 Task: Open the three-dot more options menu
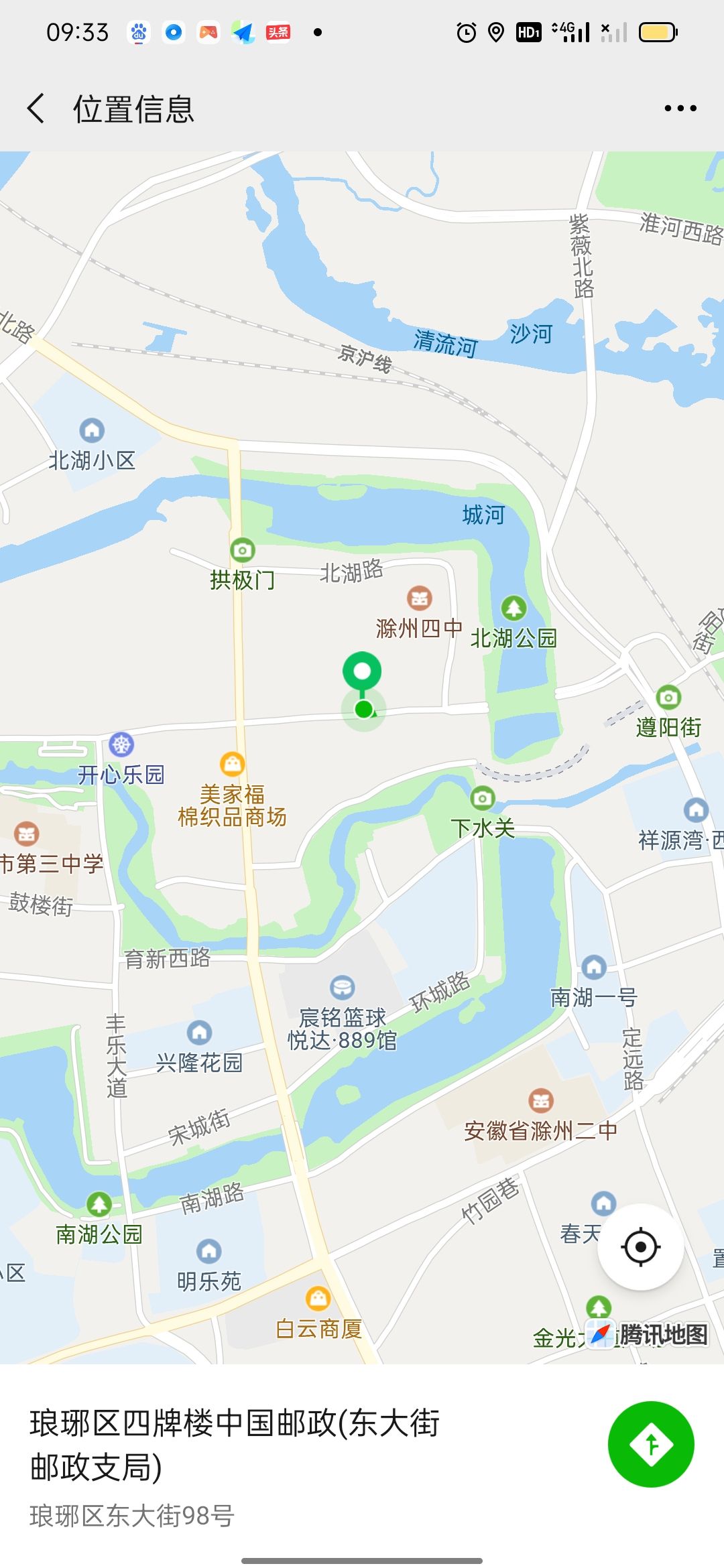(x=680, y=109)
